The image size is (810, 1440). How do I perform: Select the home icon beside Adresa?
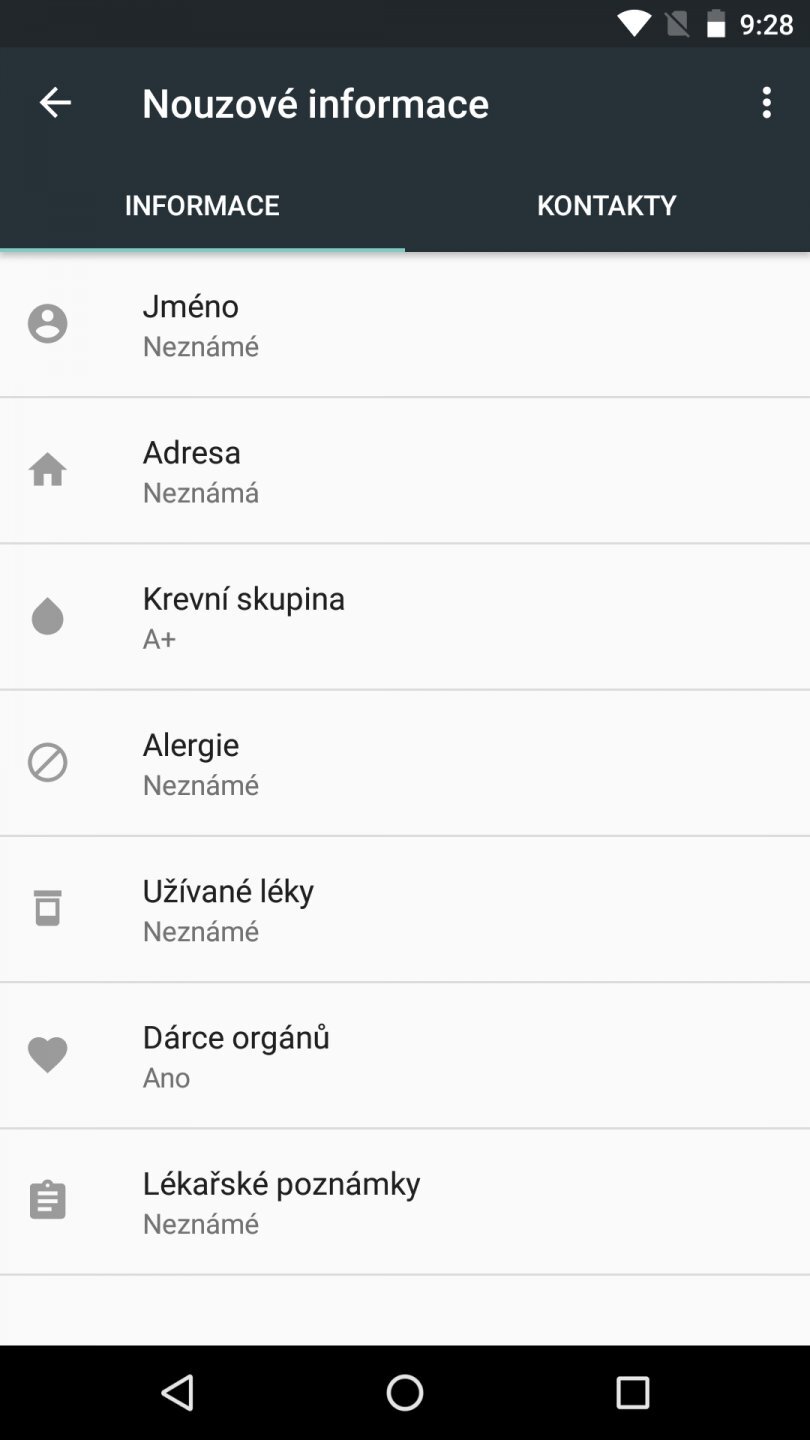[x=47, y=470]
